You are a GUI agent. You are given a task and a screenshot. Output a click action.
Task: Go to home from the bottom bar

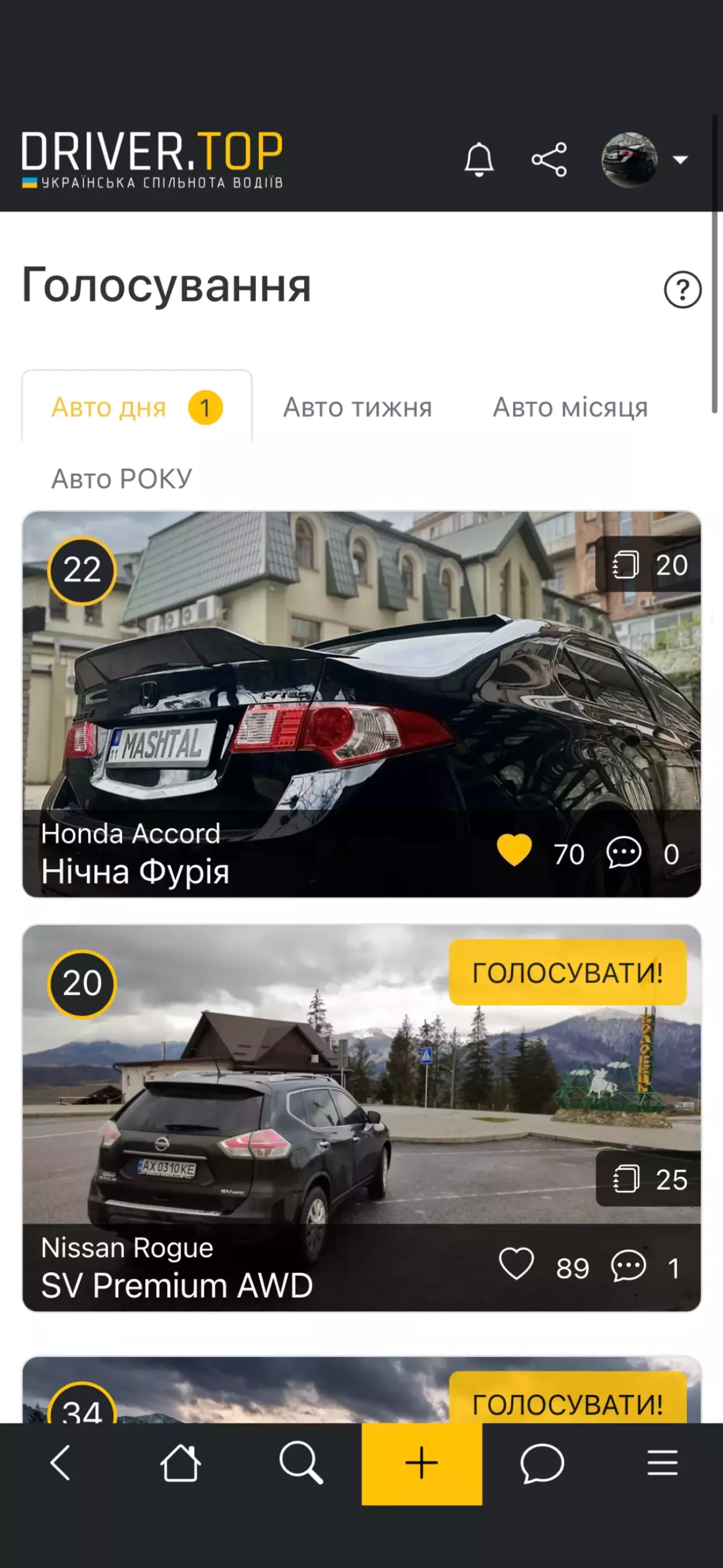pyautogui.click(x=181, y=1462)
